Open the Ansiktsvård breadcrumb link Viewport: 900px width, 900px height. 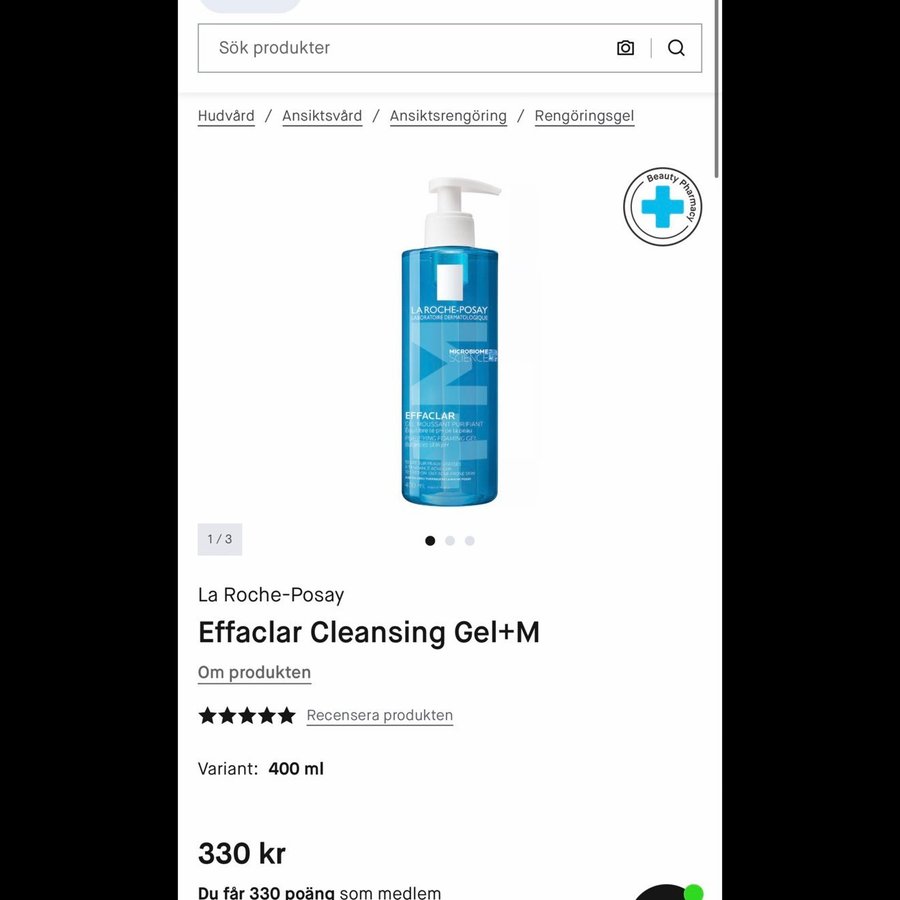click(322, 116)
